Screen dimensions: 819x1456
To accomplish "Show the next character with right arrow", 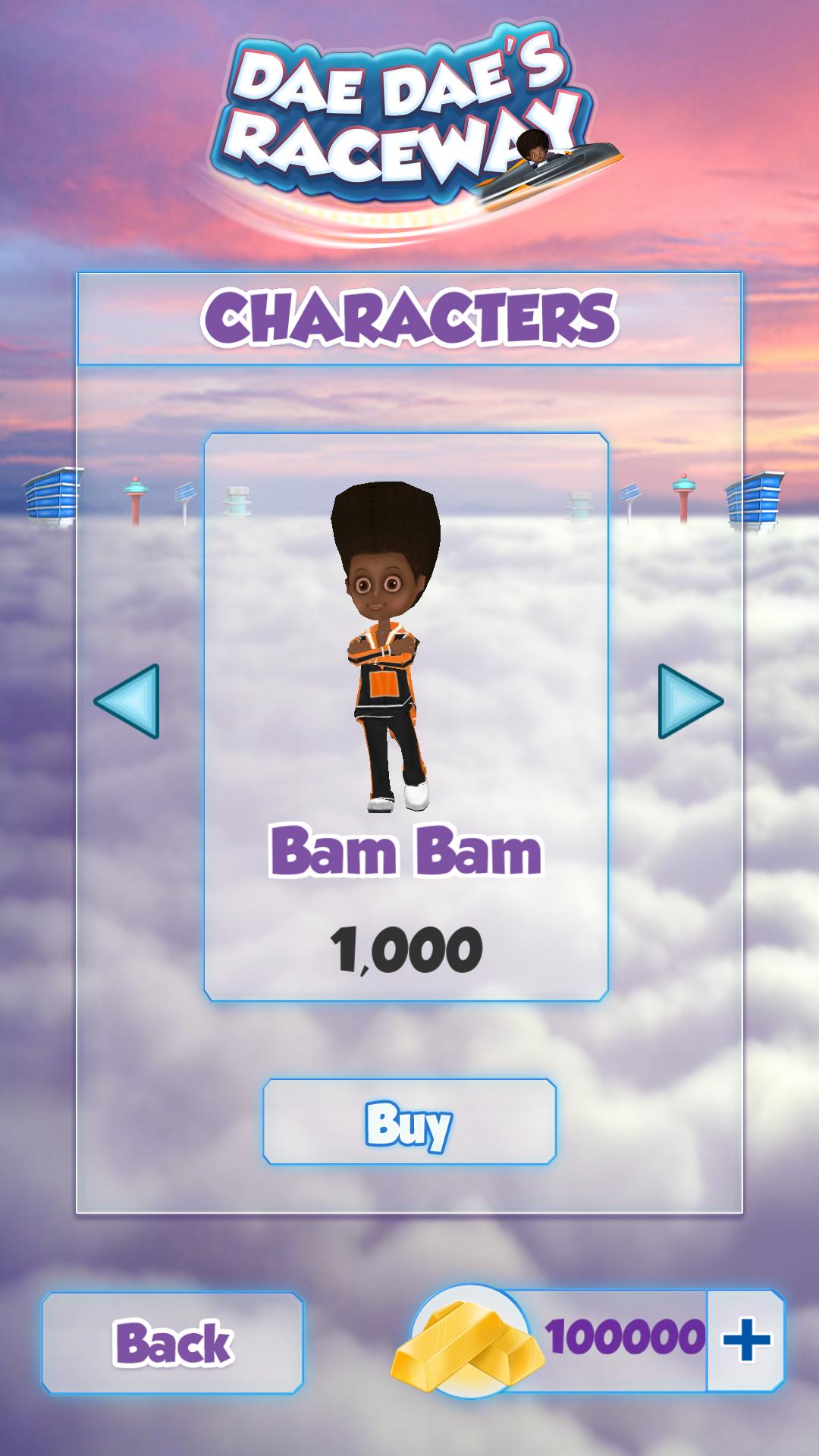I will (x=689, y=701).
